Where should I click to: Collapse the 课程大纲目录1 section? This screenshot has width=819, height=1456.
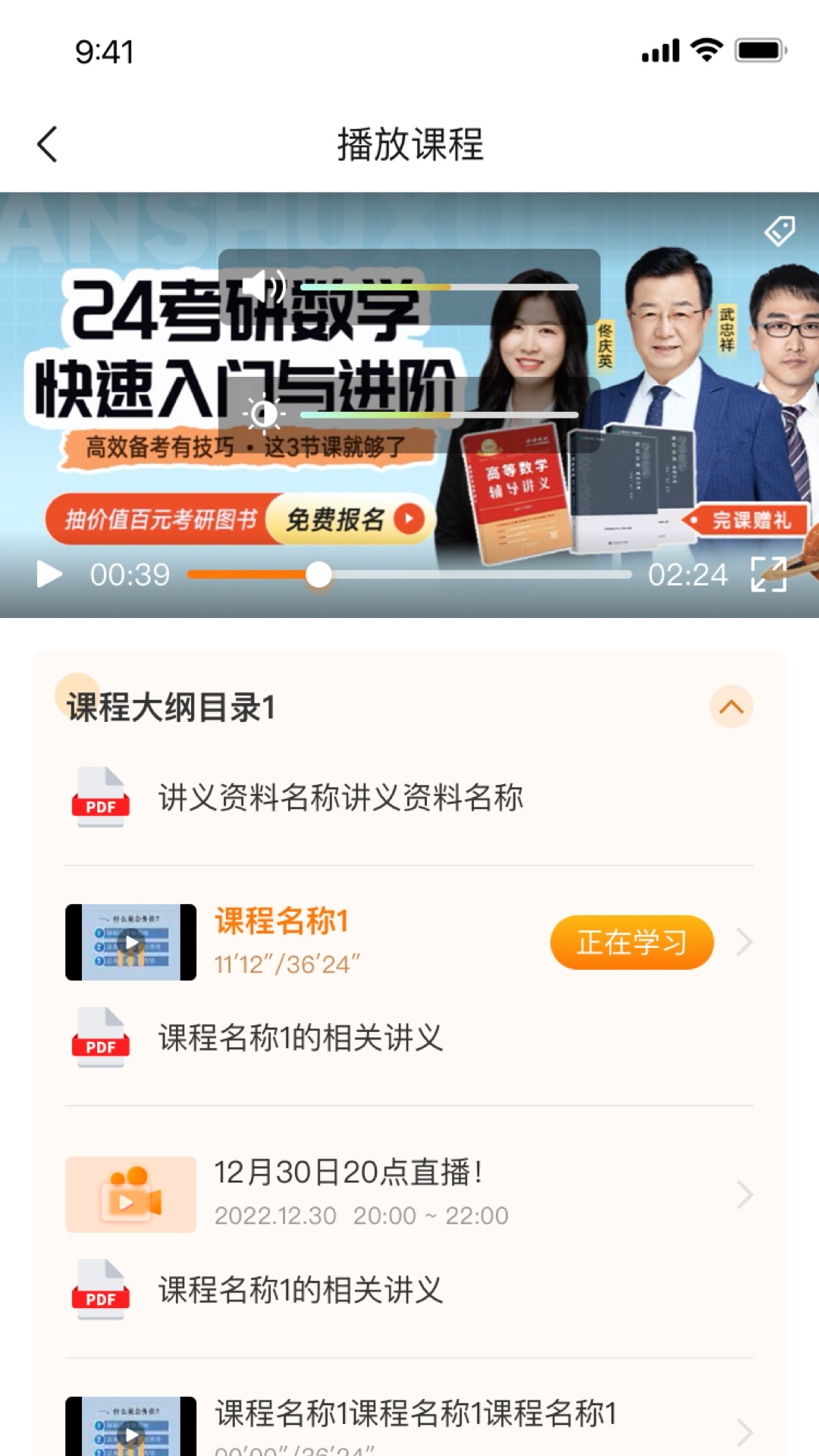[730, 707]
